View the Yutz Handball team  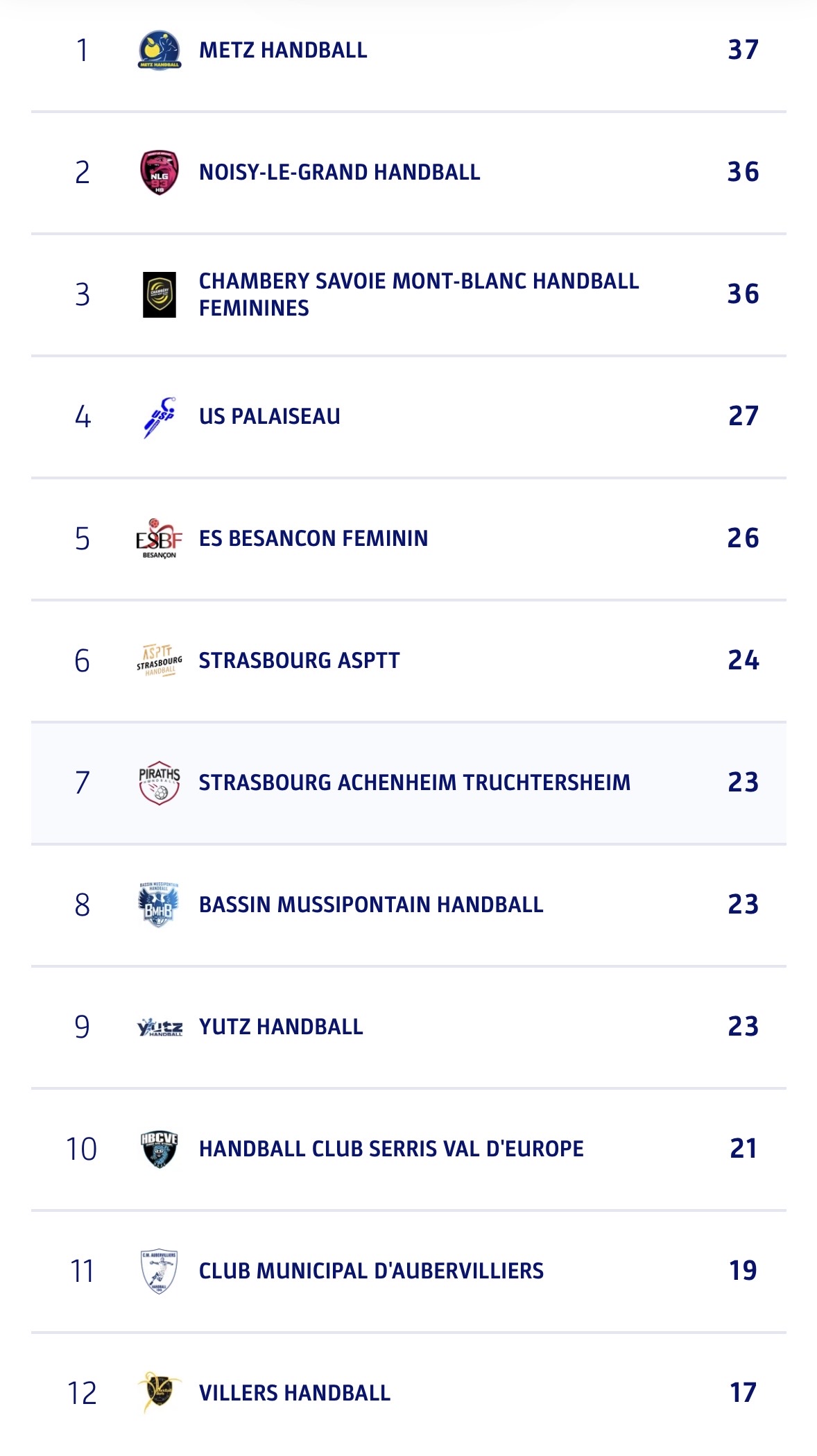tap(281, 1027)
